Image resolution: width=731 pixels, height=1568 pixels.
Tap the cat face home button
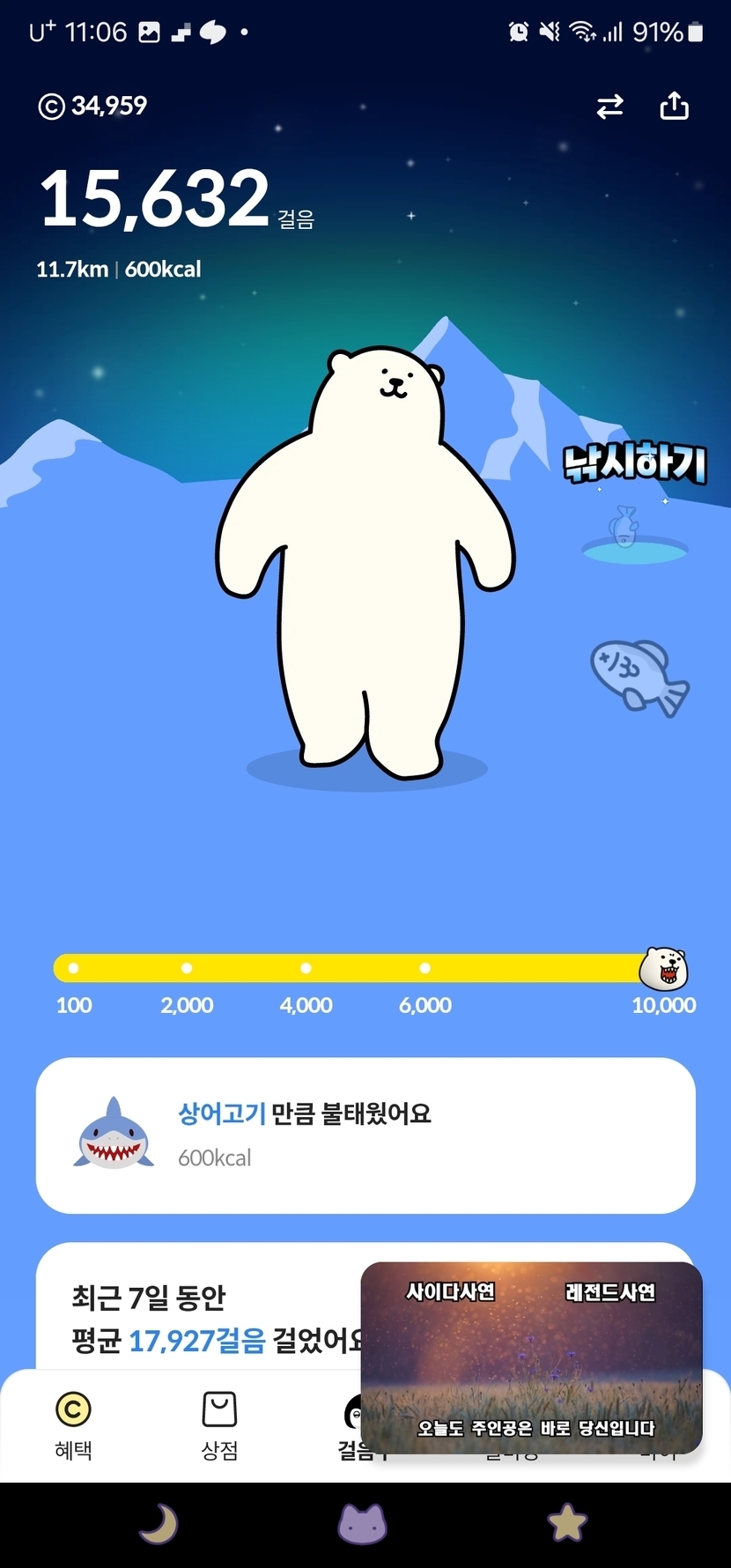click(x=363, y=1523)
